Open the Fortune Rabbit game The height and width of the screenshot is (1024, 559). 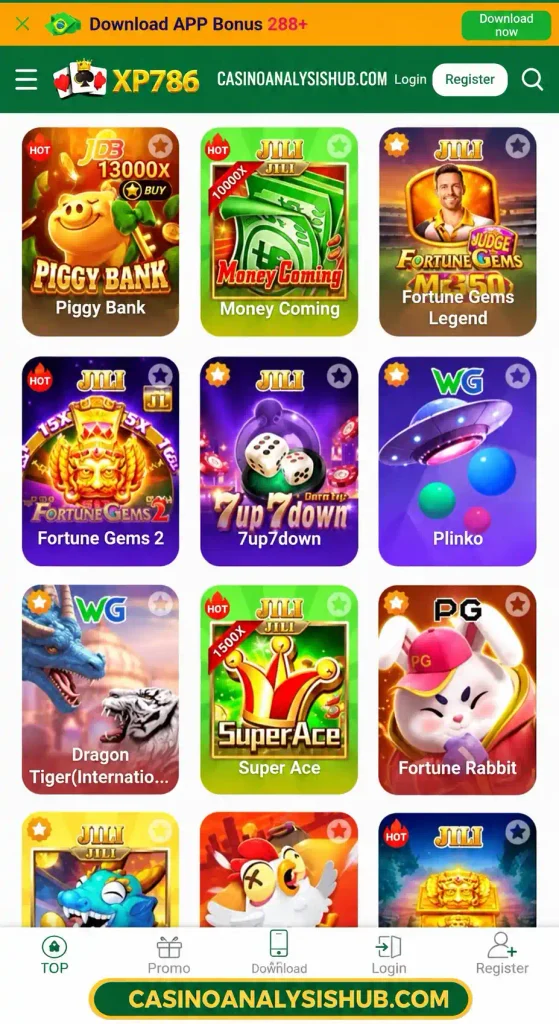coord(458,690)
